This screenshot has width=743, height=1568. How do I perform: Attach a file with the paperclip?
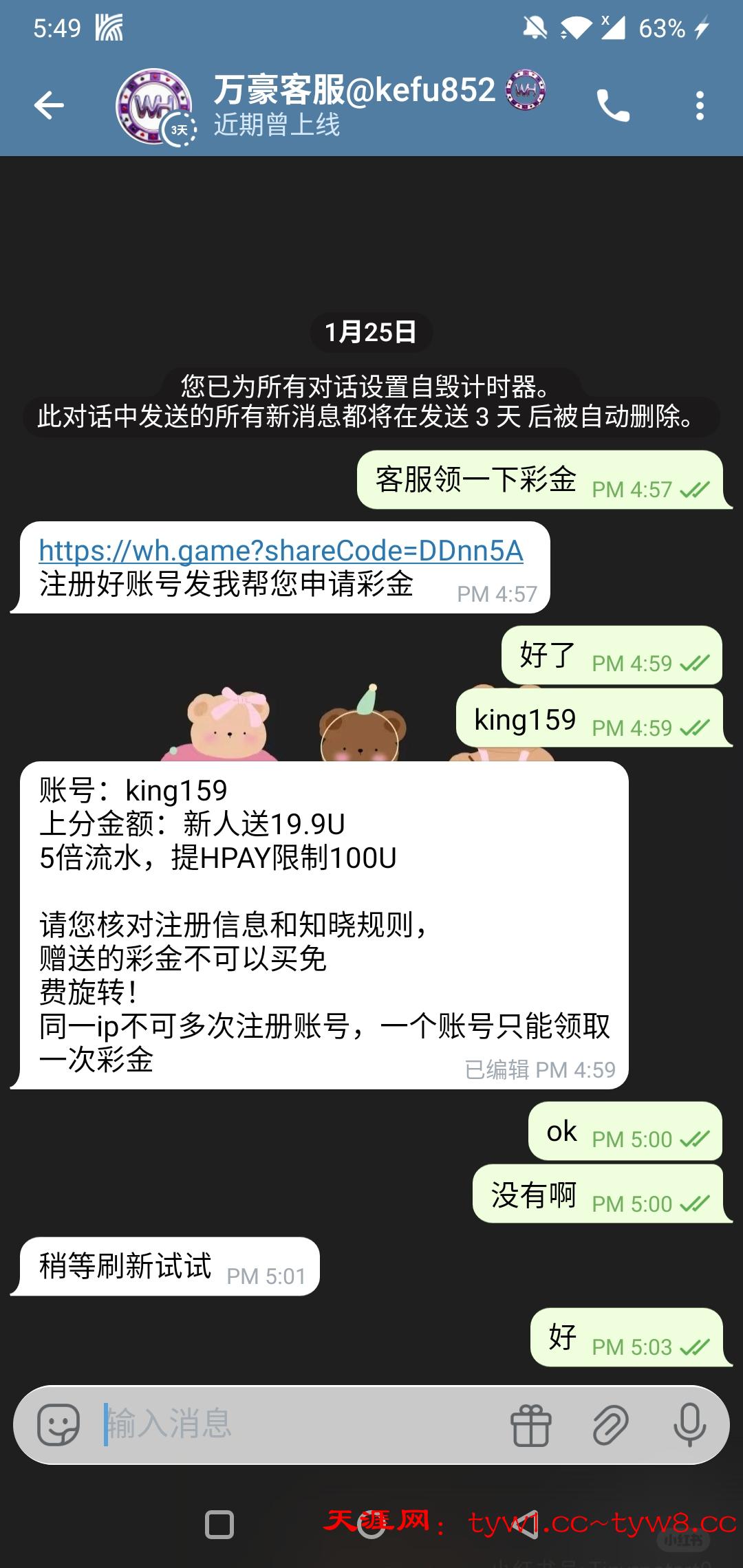(610, 1424)
